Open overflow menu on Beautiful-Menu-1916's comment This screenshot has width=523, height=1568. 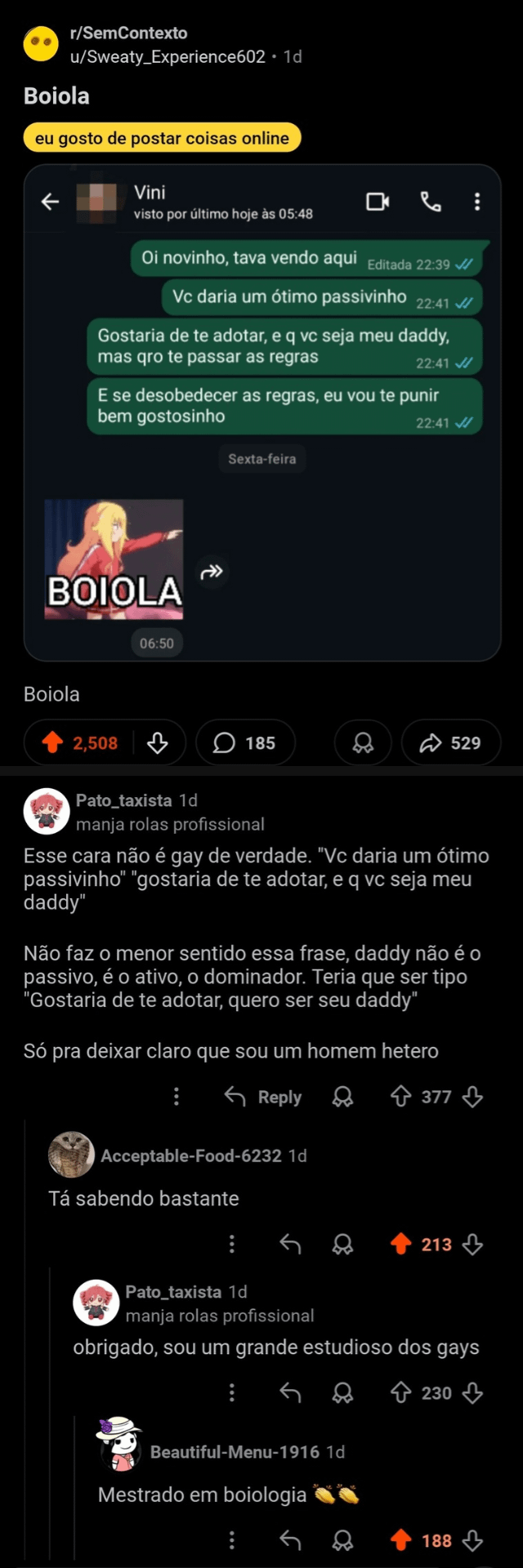(x=232, y=1540)
